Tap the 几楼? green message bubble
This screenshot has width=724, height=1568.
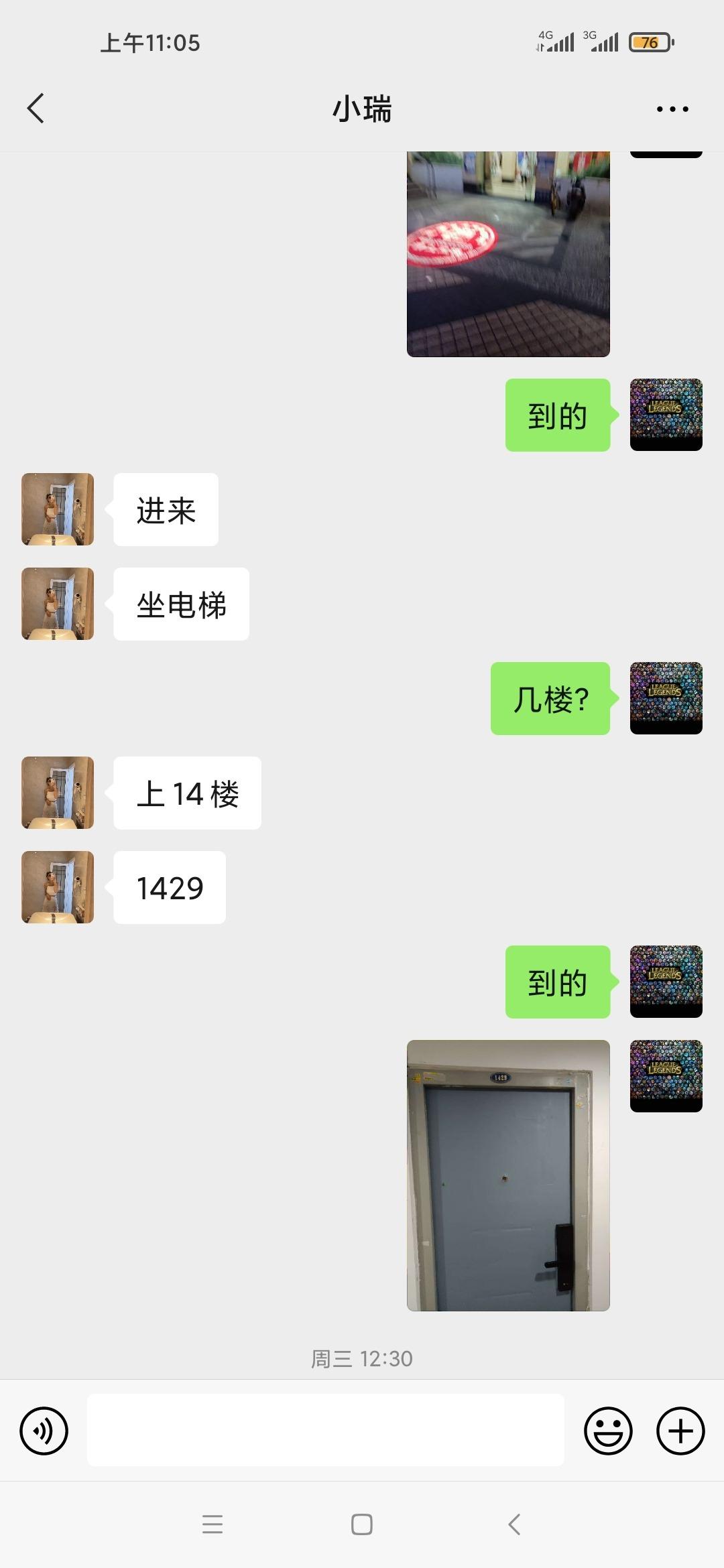point(550,698)
